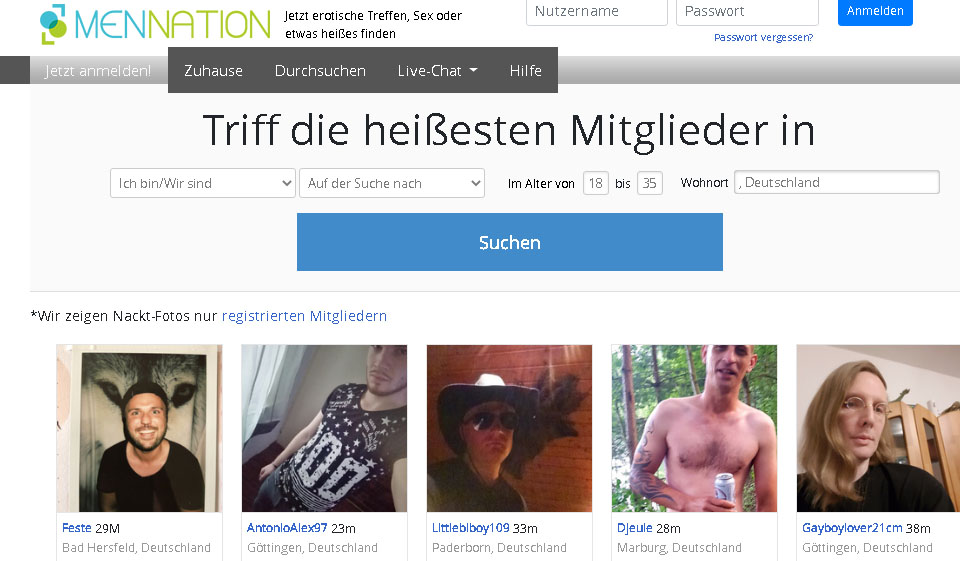Open the Ich bin/Wir sind dropdown
Viewport: 960px width, 561px height.
tap(202, 183)
